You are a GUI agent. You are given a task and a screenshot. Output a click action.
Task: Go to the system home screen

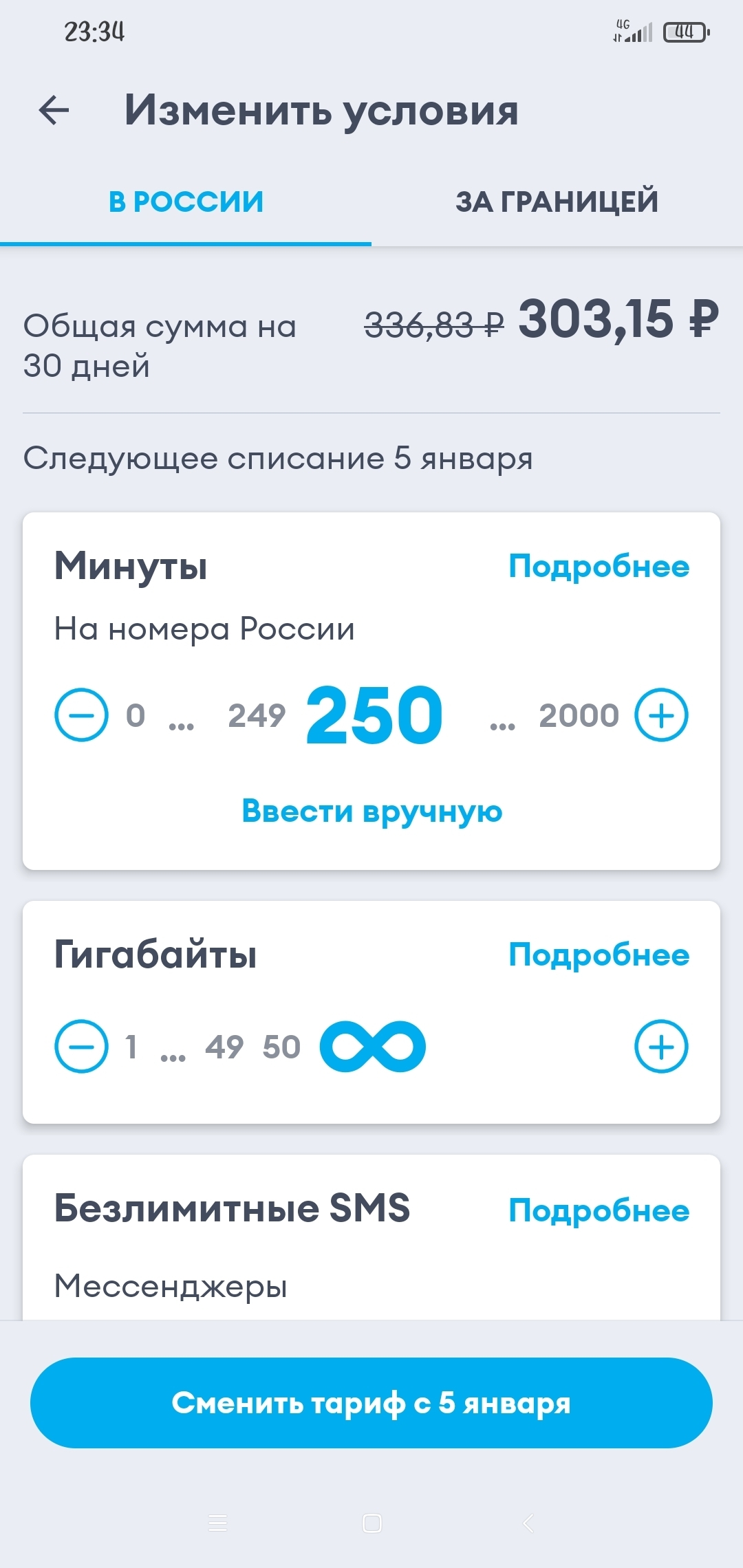point(371,1523)
